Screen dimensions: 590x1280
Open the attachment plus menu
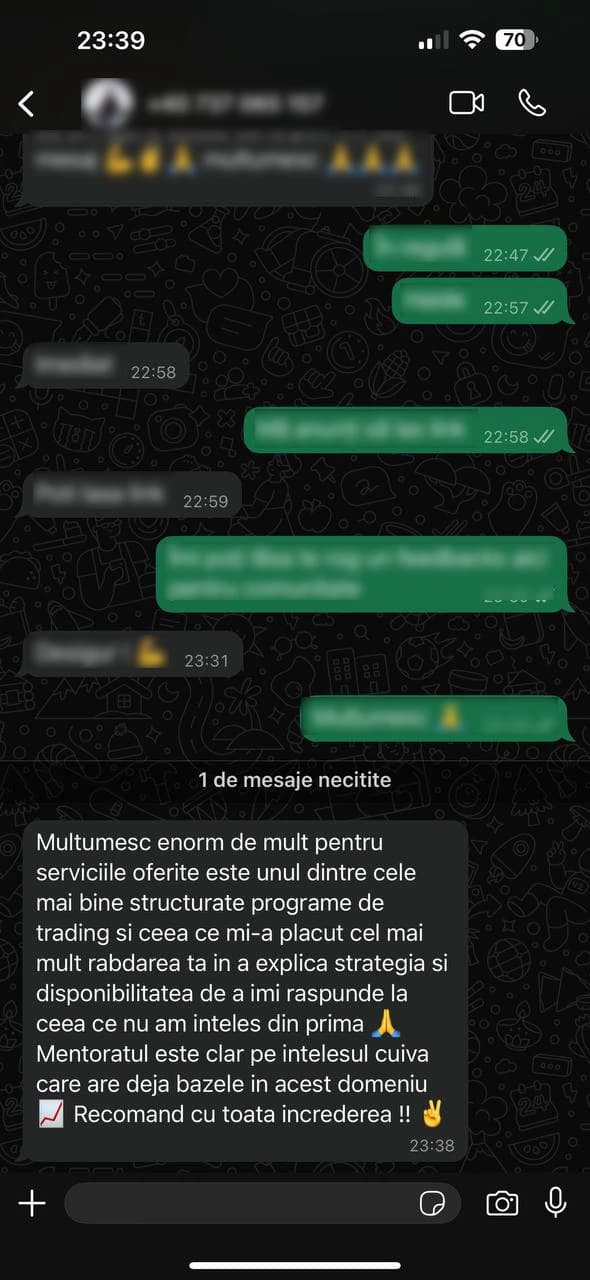tap(32, 1203)
